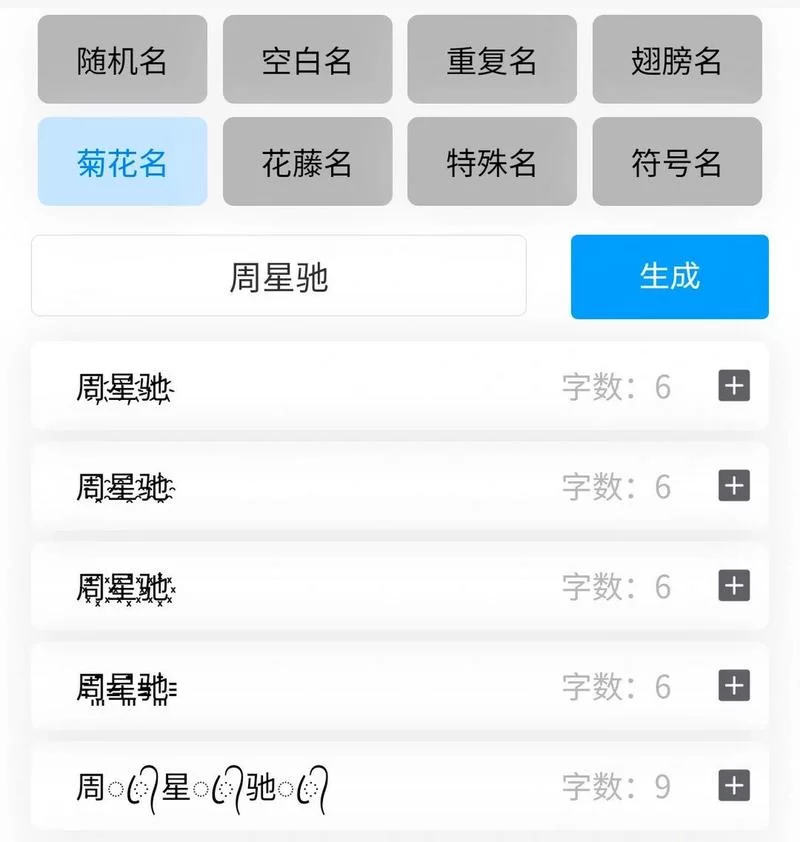The height and width of the screenshot is (842, 800).
Task: Click the 周星驰 input field
Action: [278, 275]
